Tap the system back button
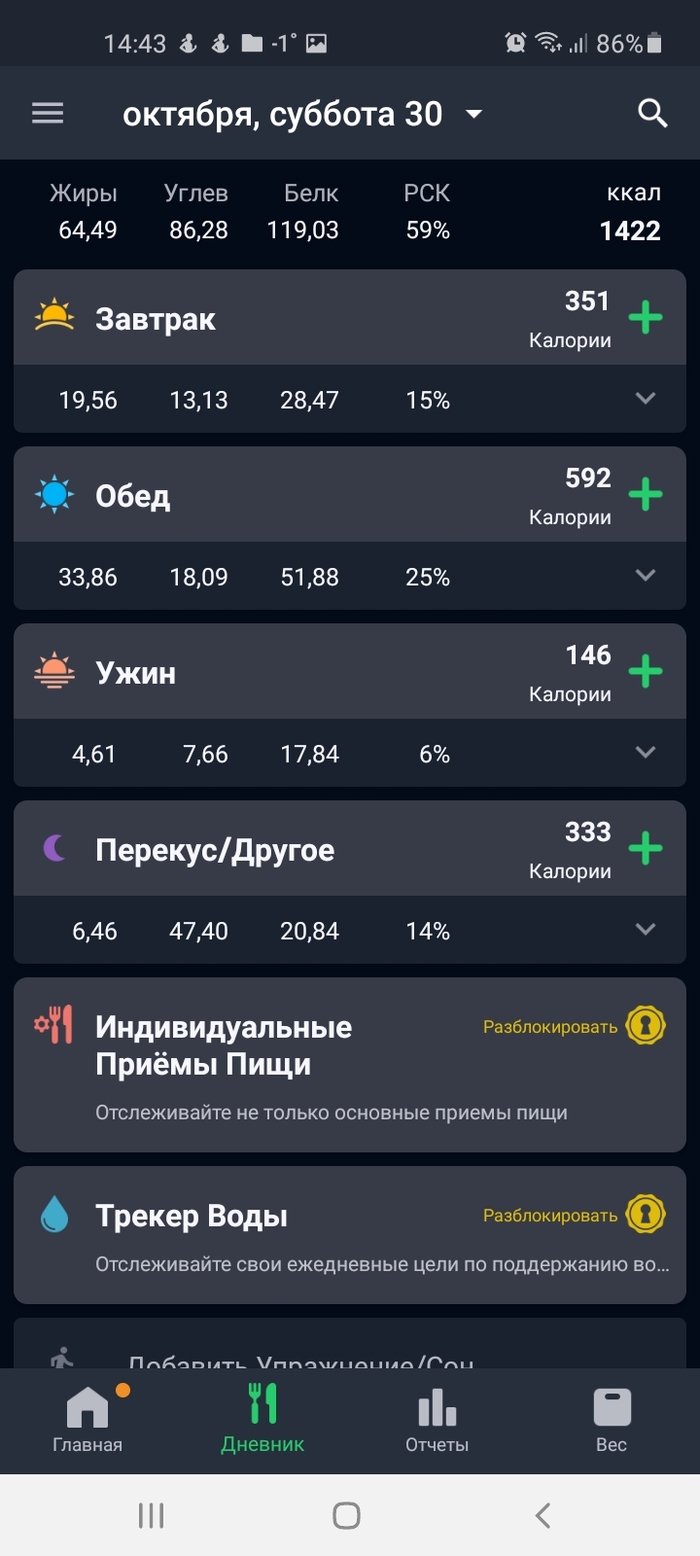 (543, 1516)
